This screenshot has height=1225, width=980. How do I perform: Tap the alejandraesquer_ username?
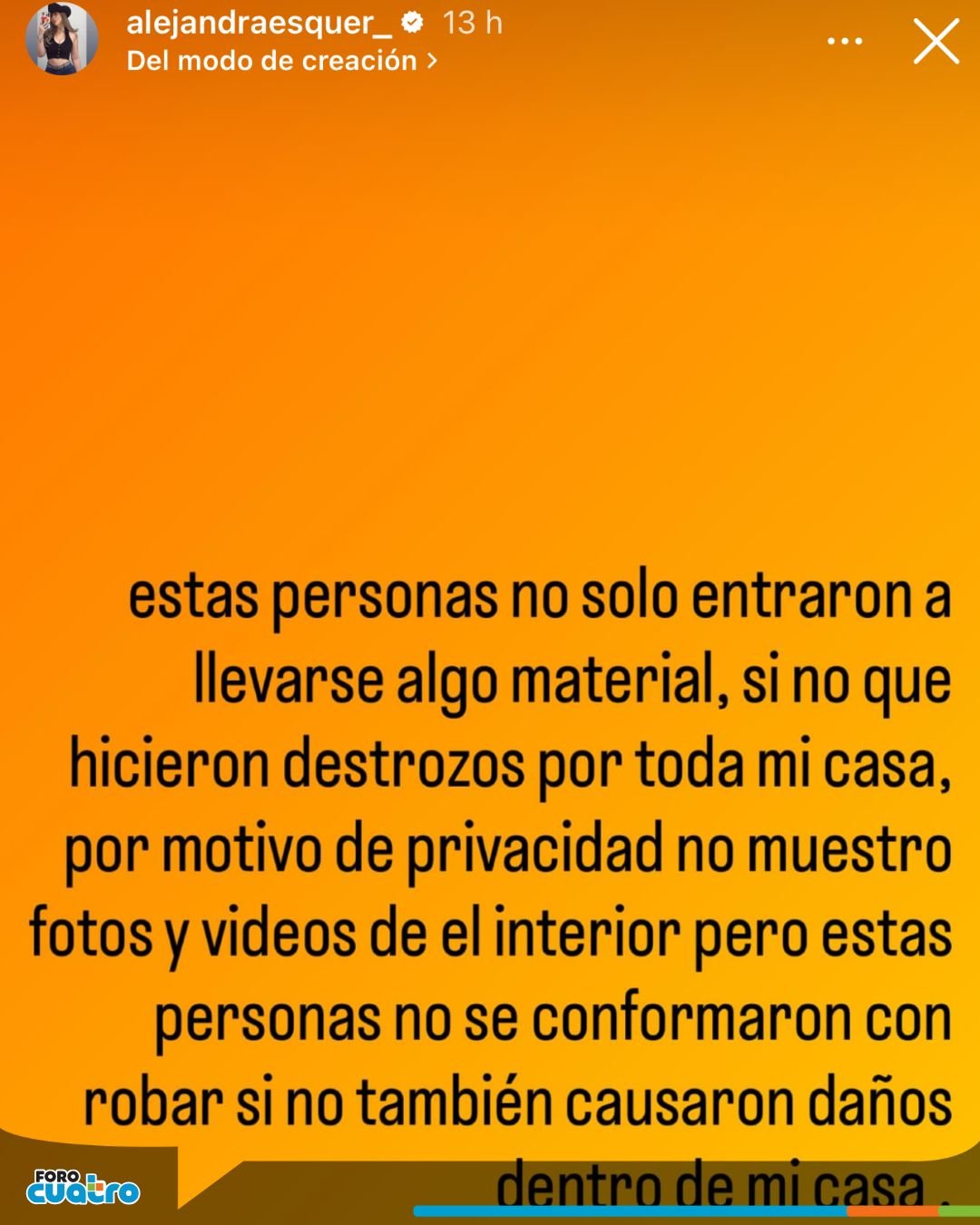pos(259,23)
